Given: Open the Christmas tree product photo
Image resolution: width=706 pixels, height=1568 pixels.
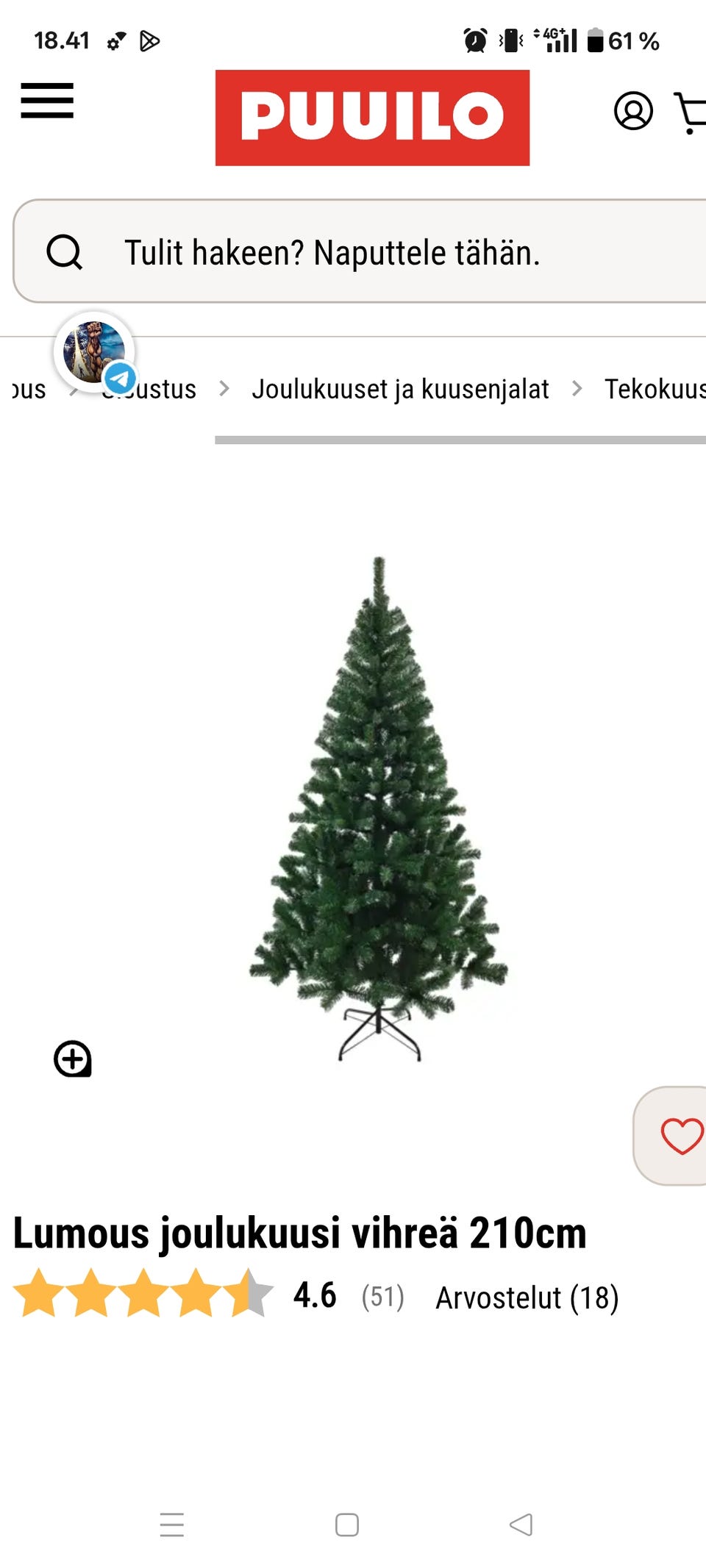Looking at the screenshot, I should pos(378,809).
